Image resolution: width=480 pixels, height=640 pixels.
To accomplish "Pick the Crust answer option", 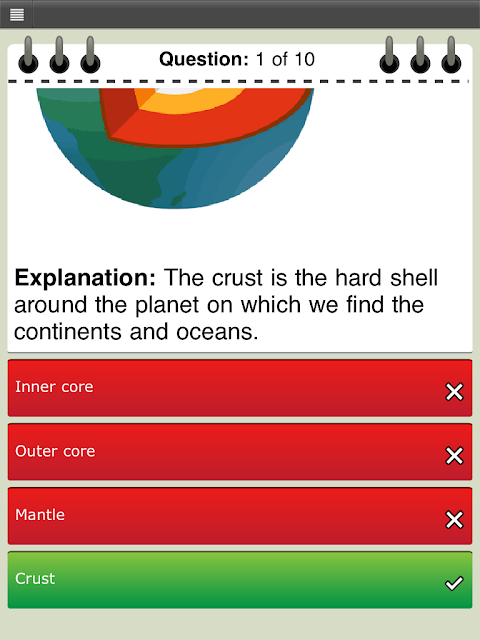I will click(240, 580).
